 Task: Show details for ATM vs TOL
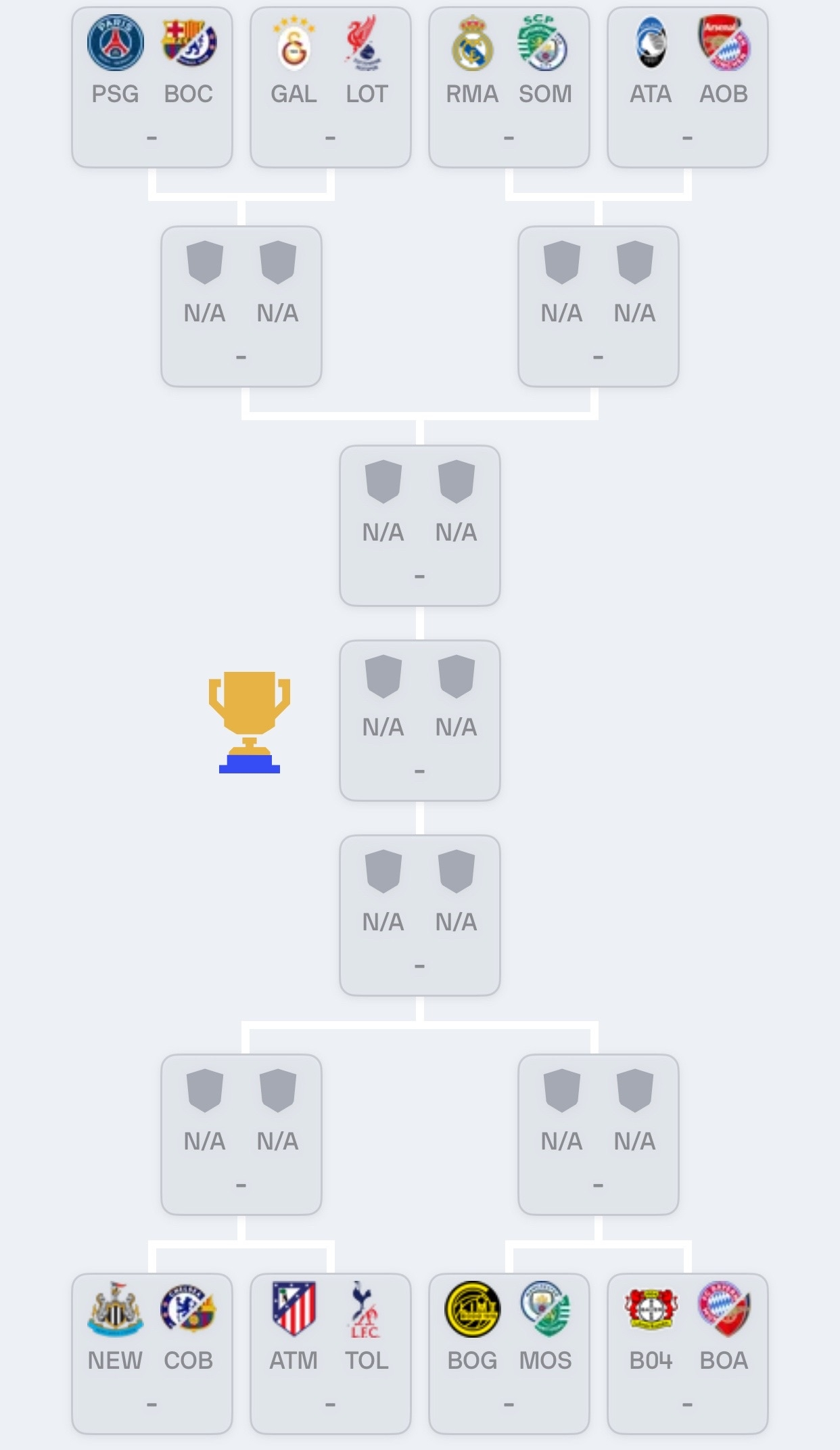point(331,1354)
